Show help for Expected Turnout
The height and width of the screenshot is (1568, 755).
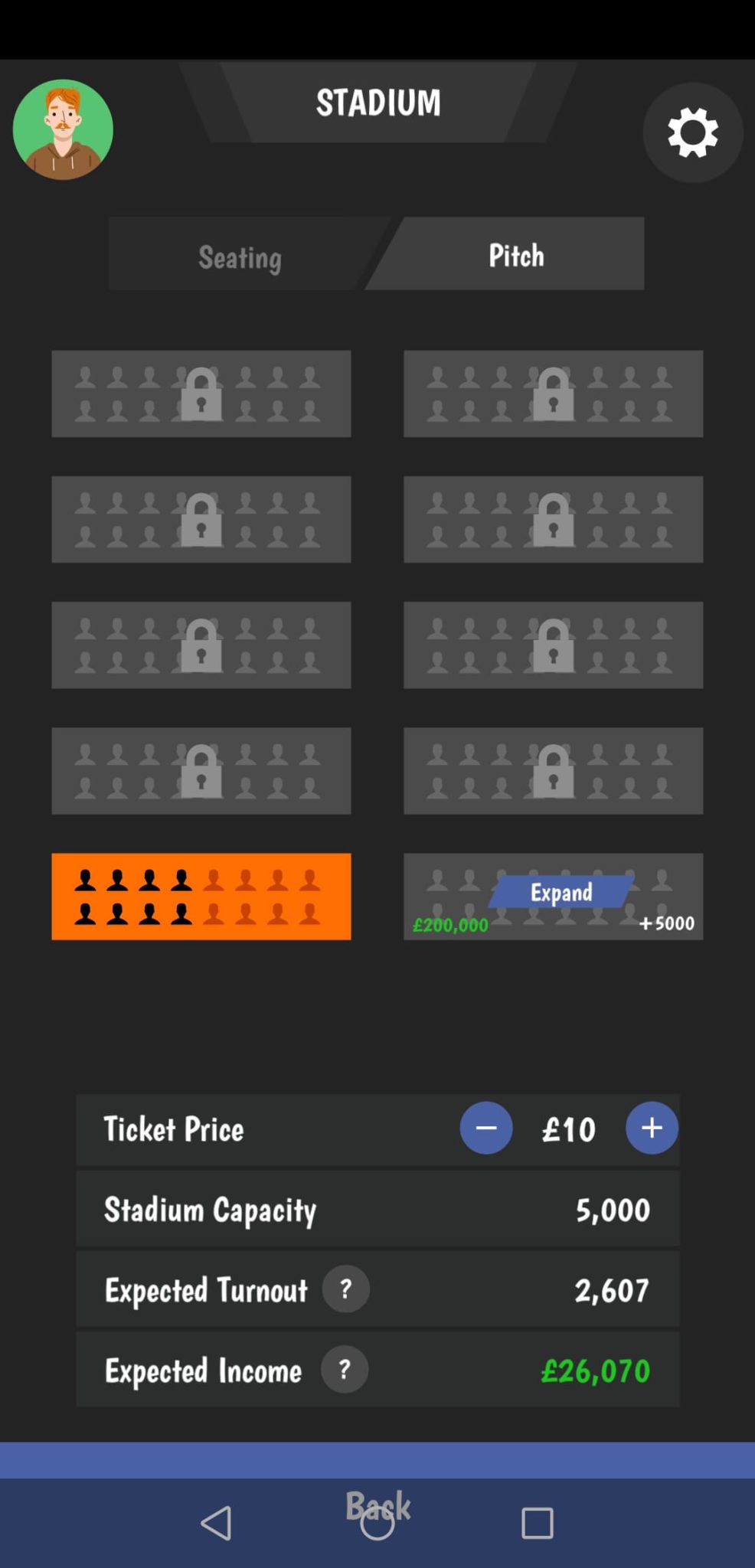[345, 1289]
